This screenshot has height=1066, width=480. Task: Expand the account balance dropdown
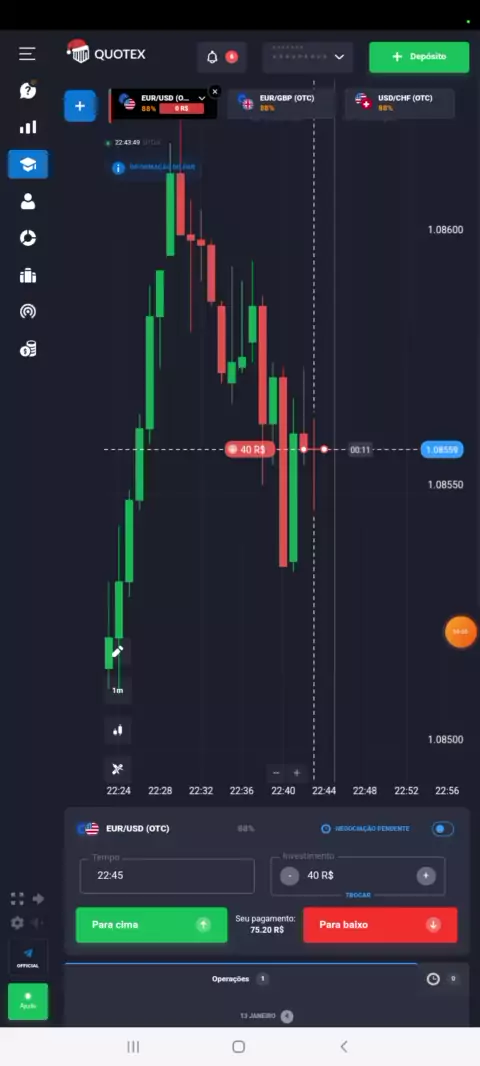(x=307, y=57)
